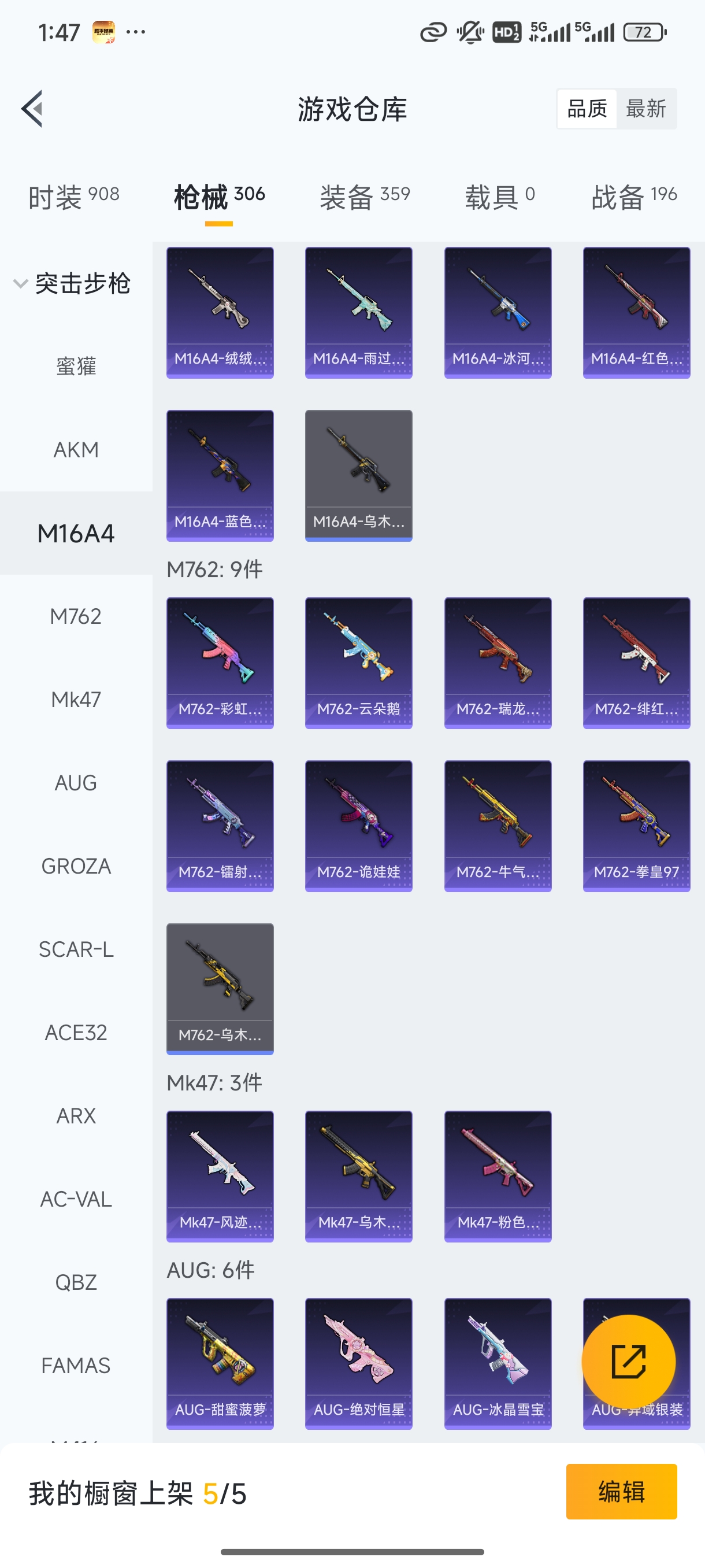Jump to SCAR-L weapons

click(x=76, y=949)
